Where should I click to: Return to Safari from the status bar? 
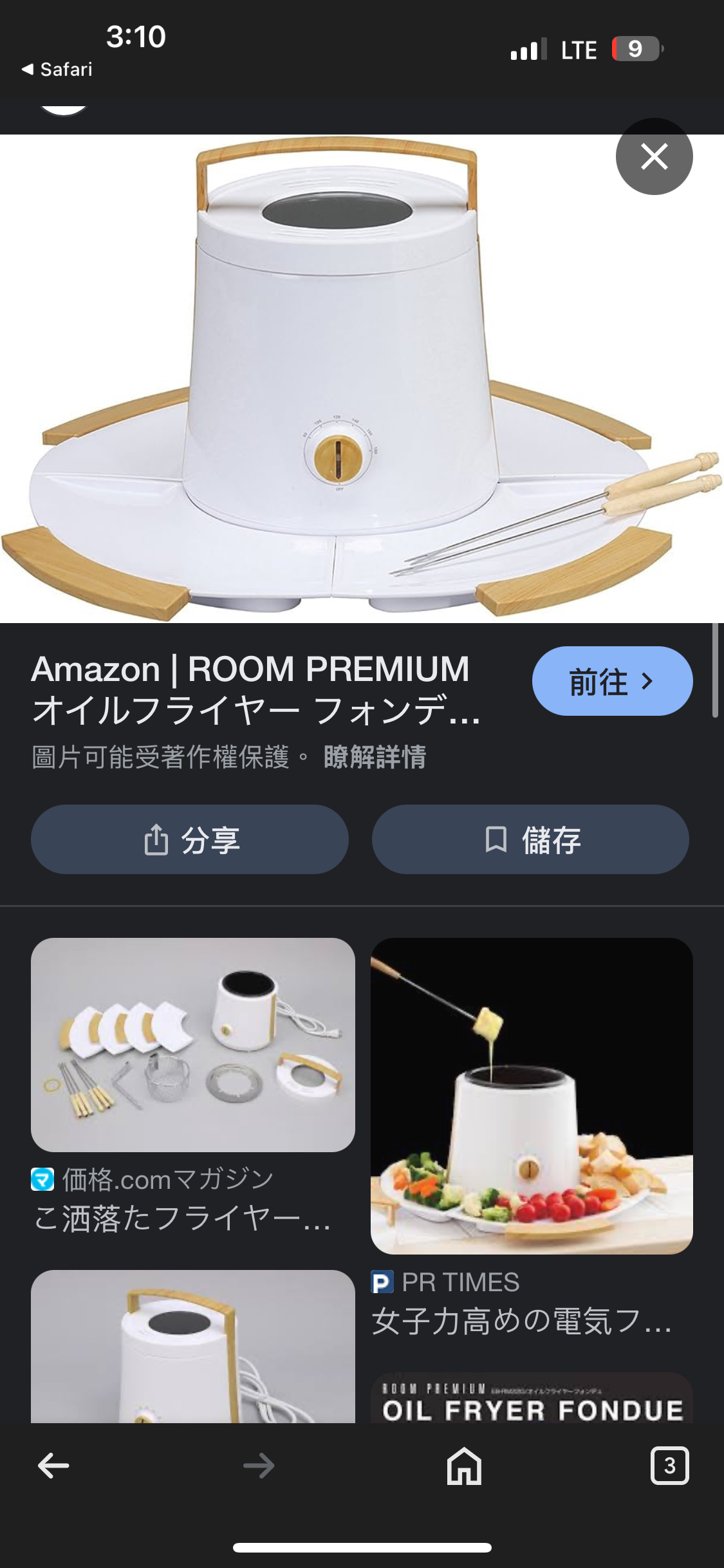tap(57, 69)
